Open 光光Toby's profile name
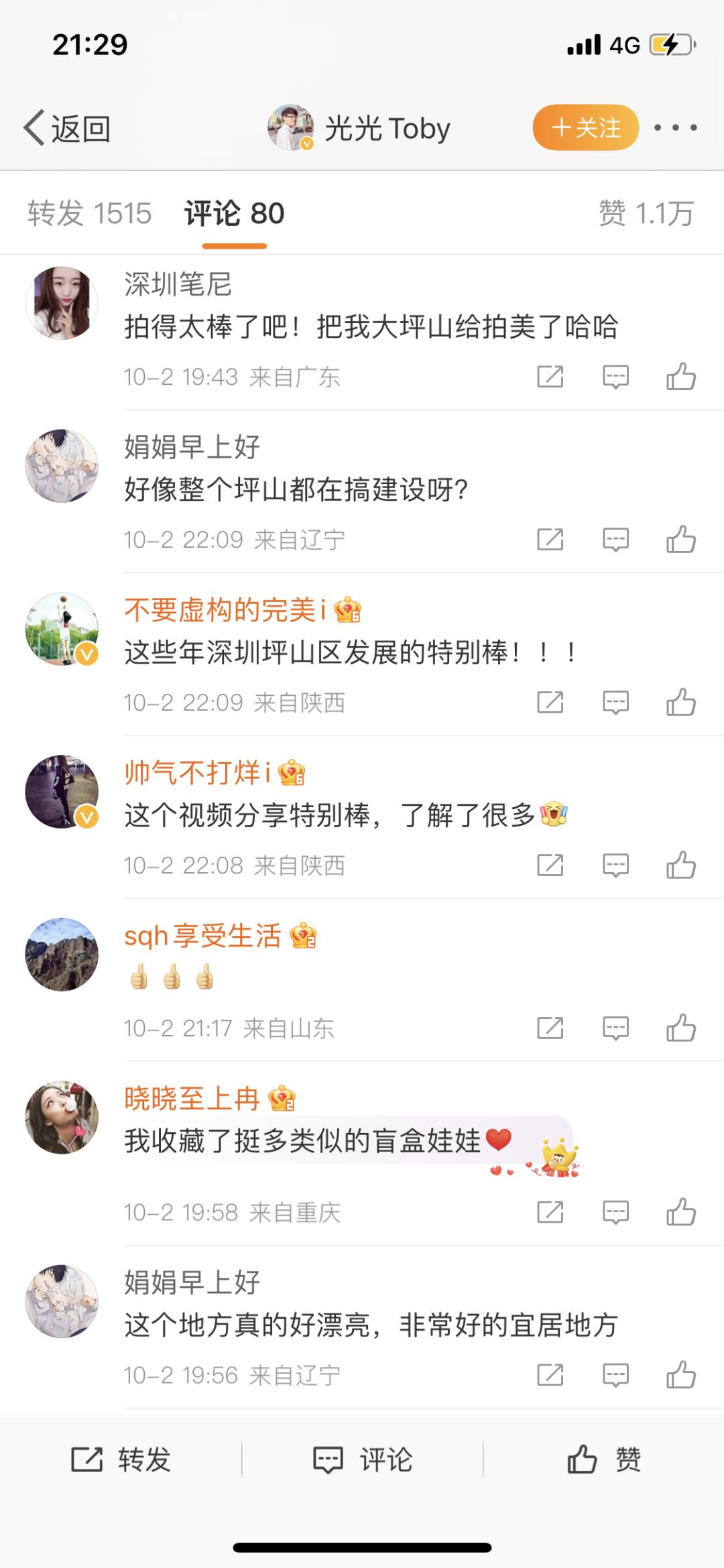724x1568 pixels. pyautogui.click(x=387, y=127)
